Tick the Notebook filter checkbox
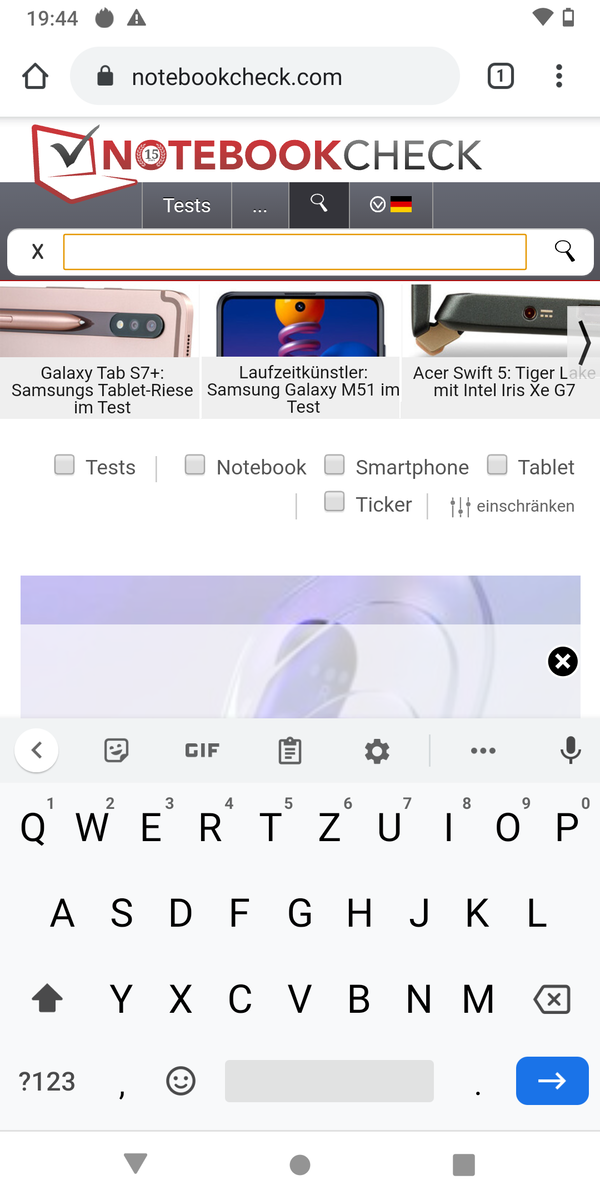The height and width of the screenshot is (1200, 600). pyautogui.click(x=195, y=465)
